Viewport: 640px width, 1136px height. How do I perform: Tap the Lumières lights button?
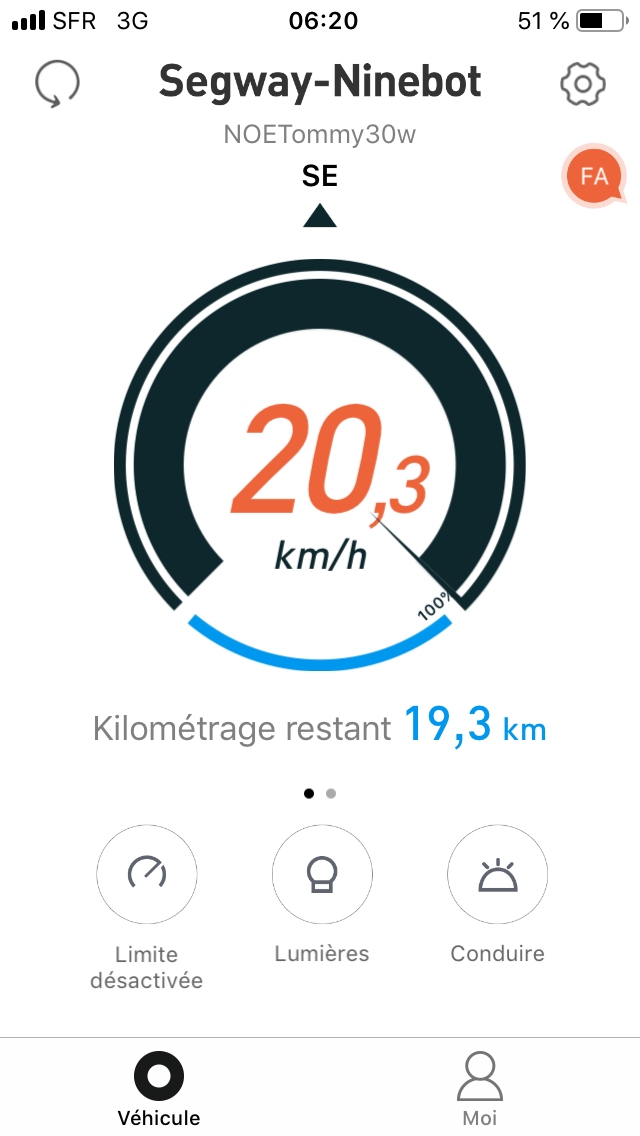click(x=322, y=875)
